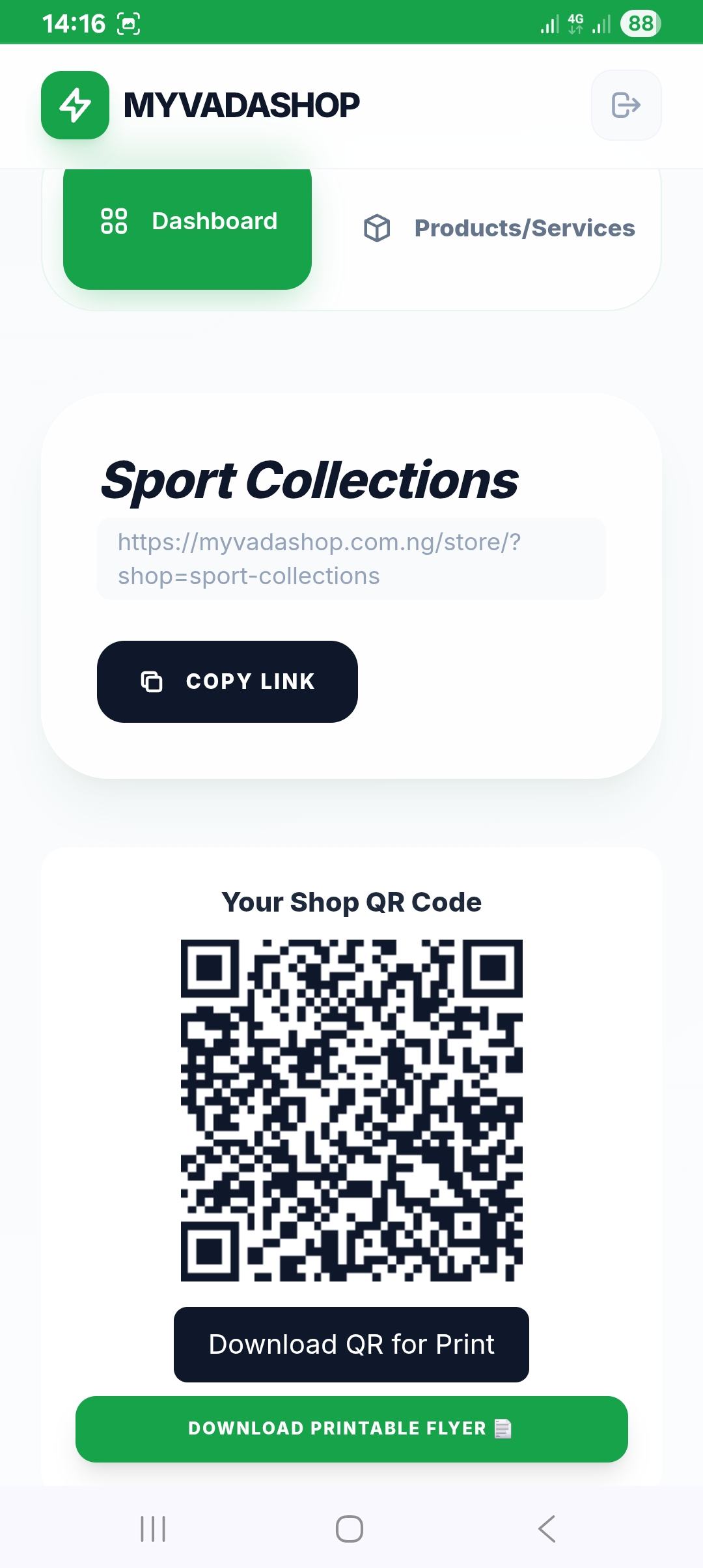Go to the phone's home screen

[x=350, y=1528]
